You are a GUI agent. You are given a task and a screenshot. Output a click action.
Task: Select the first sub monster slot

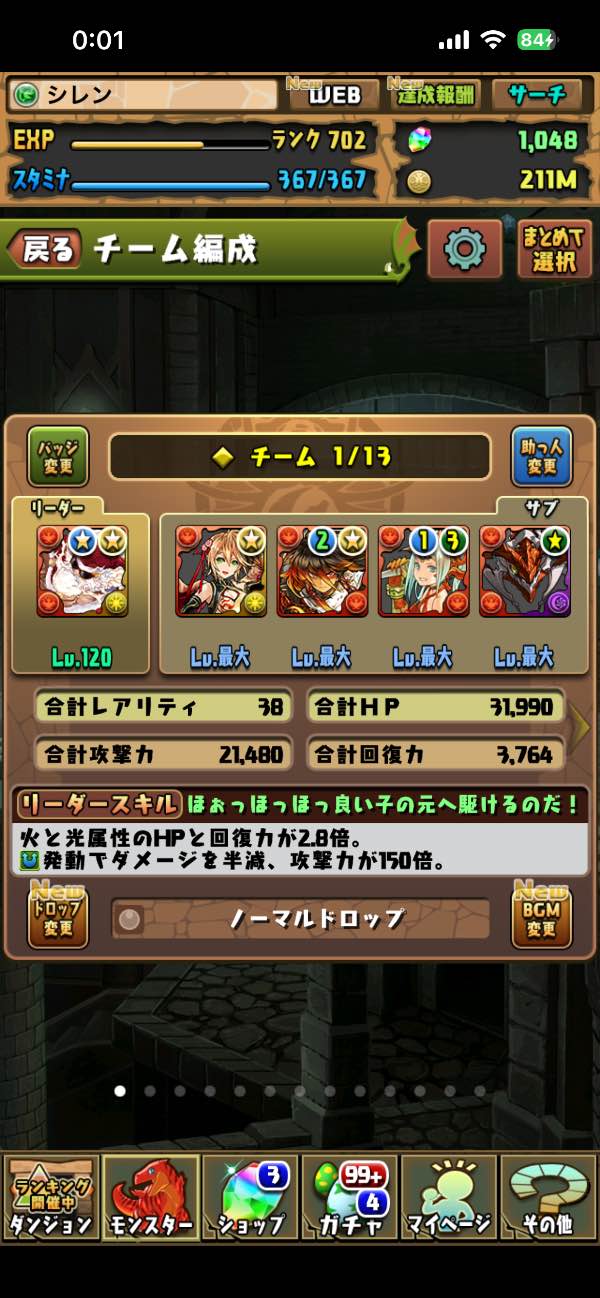click(x=221, y=572)
